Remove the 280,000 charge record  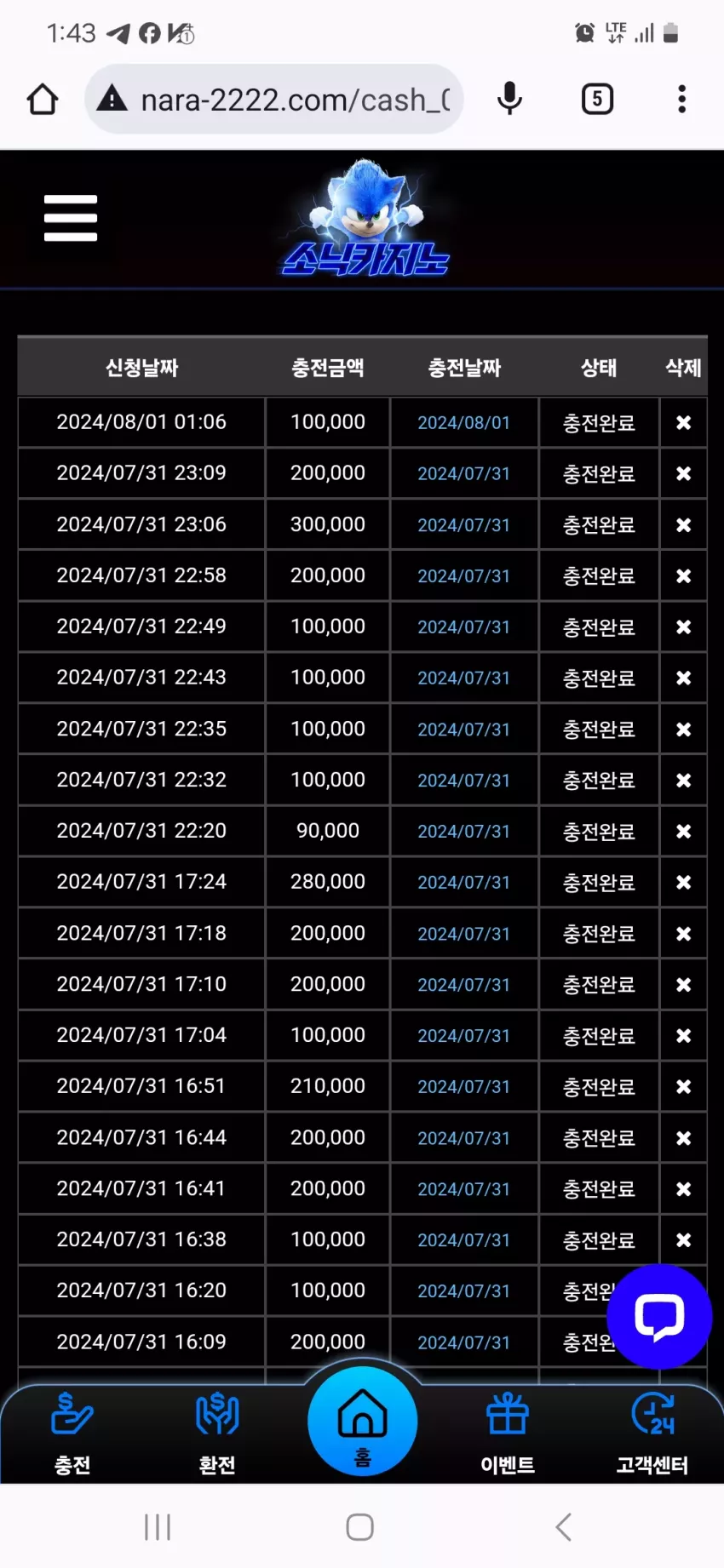point(683,883)
